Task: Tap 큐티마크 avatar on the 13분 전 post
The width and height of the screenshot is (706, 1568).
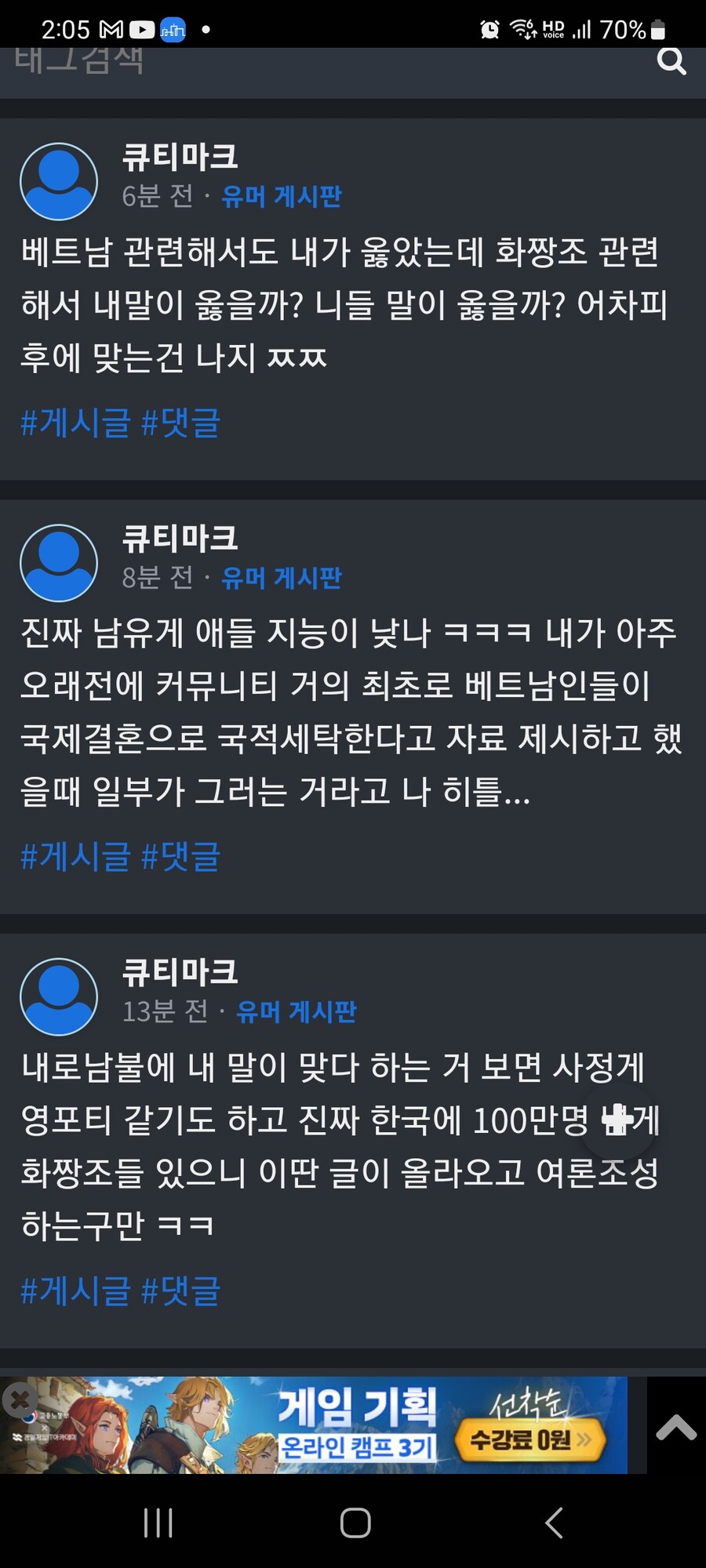Action: [59, 996]
